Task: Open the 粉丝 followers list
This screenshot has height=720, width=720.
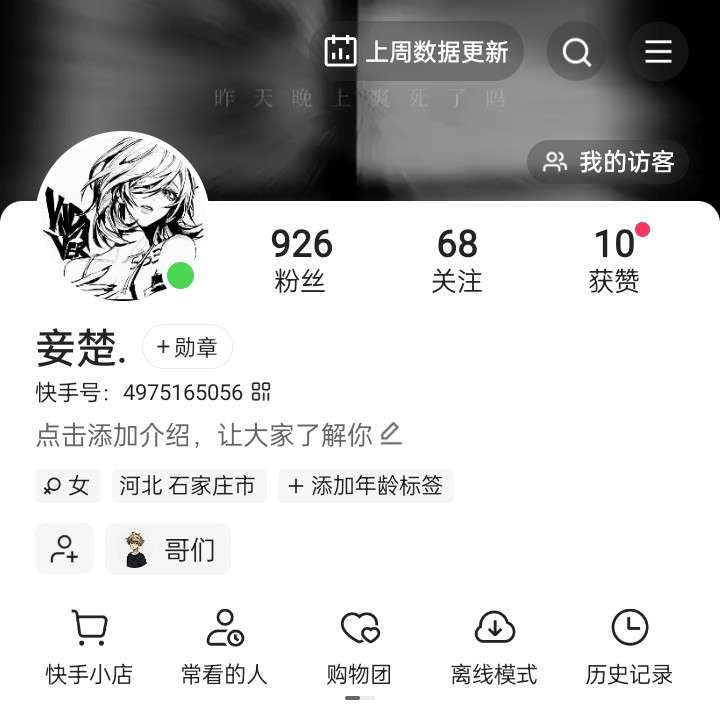Action: (301, 259)
